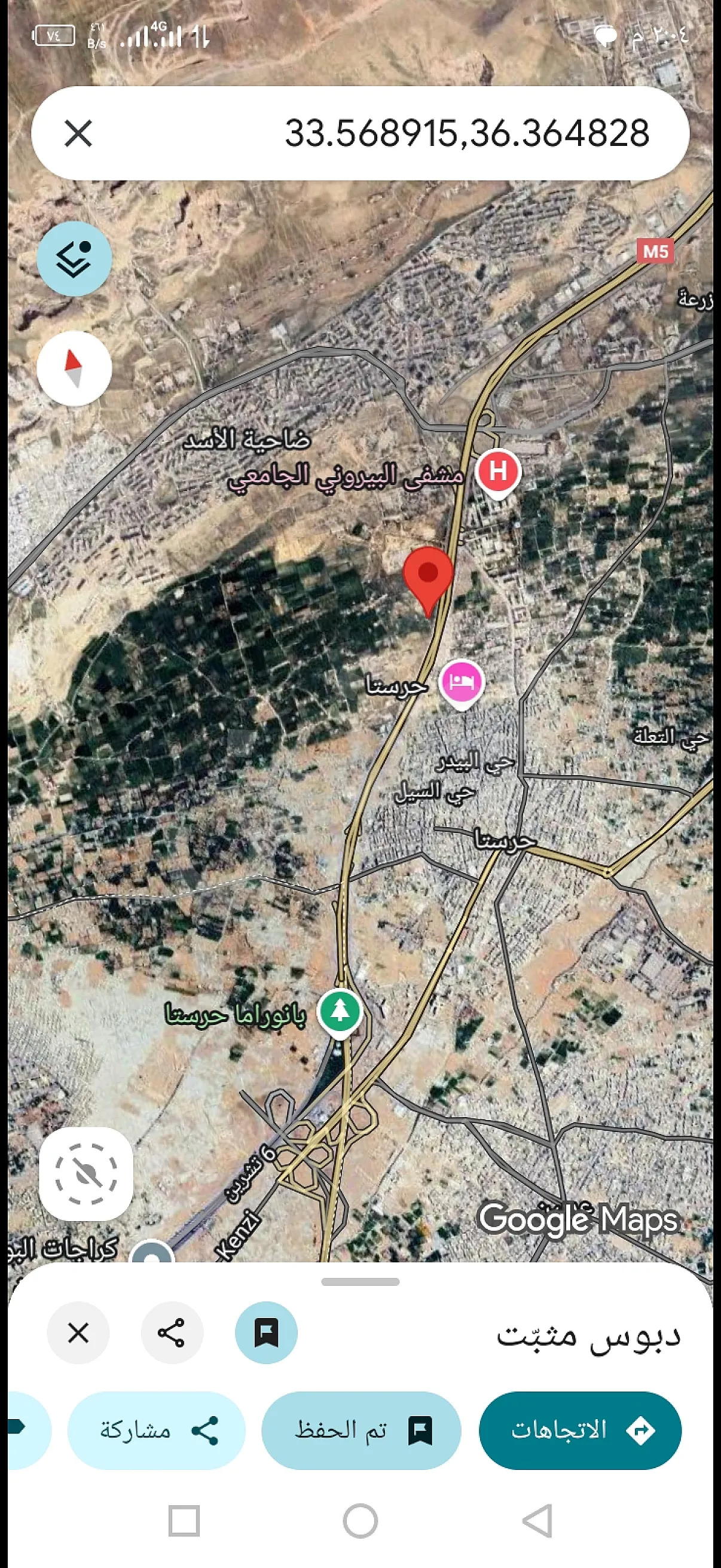
Task: Tap the round saved bookmark icon
Action: click(x=266, y=1332)
